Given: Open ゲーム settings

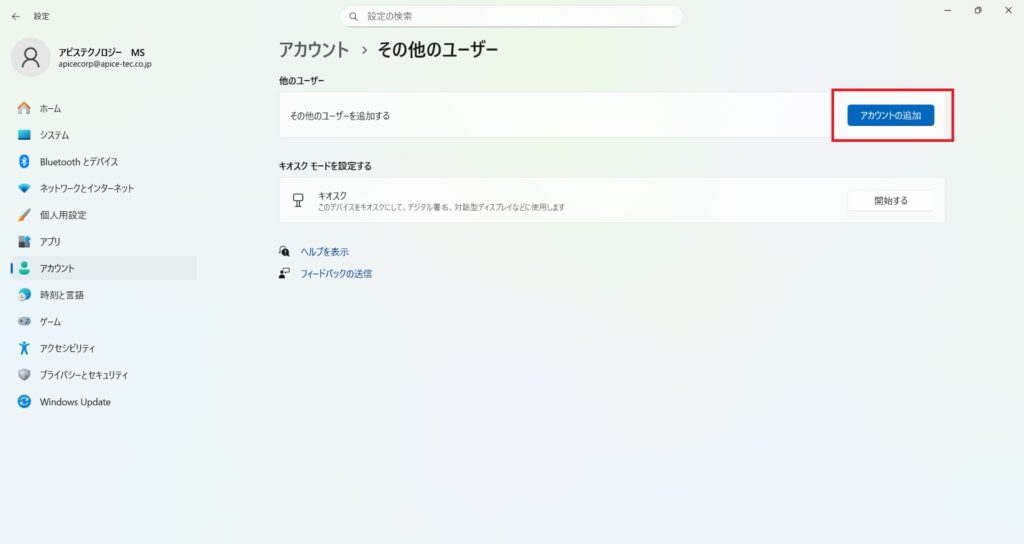Looking at the screenshot, I should point(50,322).
